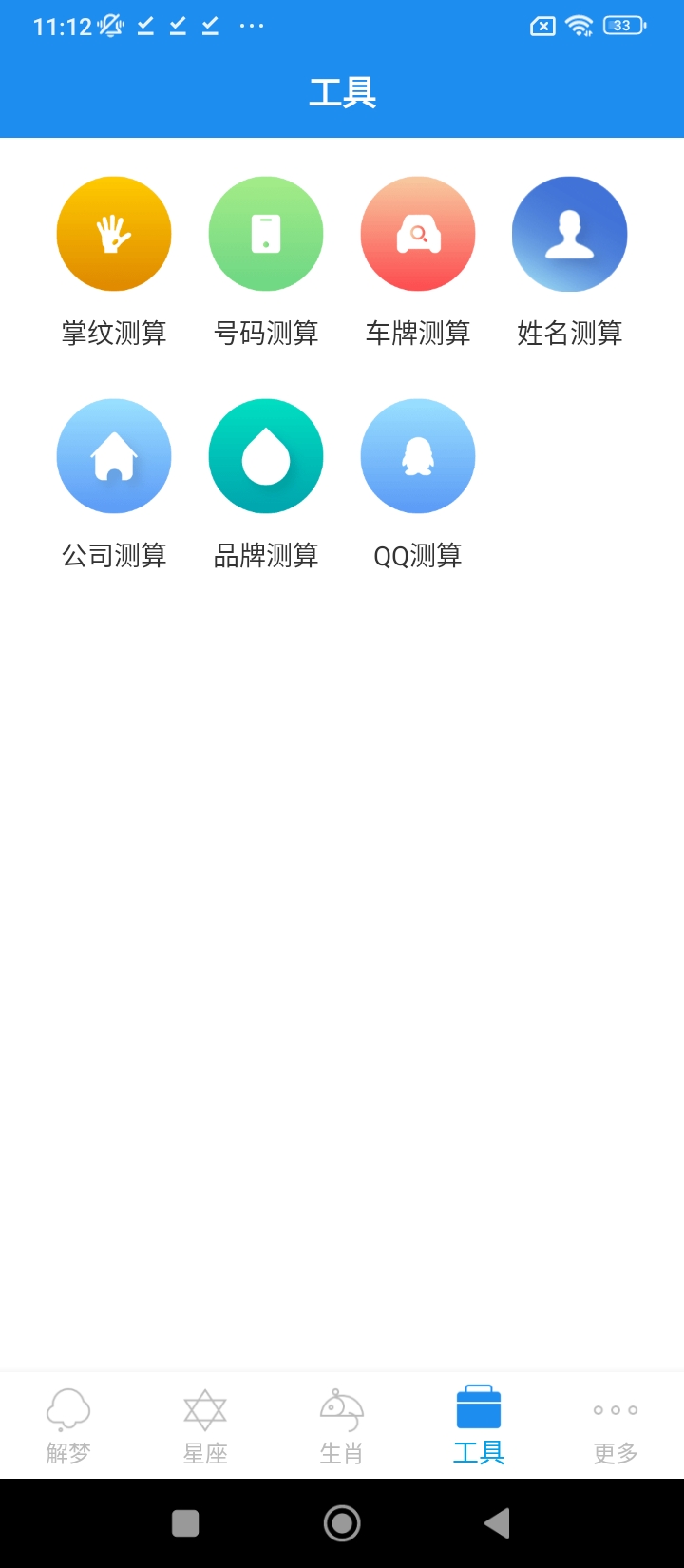Select the 工具 tab
This screenshot has width=684, height=1568.
(x=479, y=1425)
